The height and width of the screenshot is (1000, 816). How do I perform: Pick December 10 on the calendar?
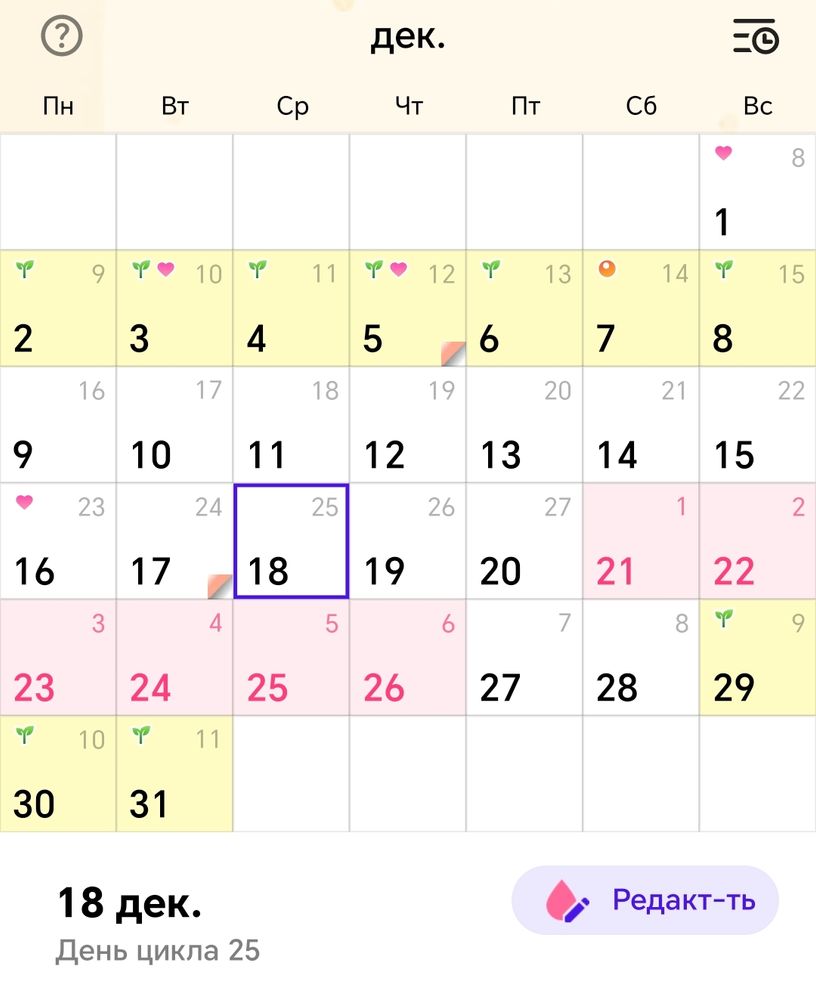[174, 425]
